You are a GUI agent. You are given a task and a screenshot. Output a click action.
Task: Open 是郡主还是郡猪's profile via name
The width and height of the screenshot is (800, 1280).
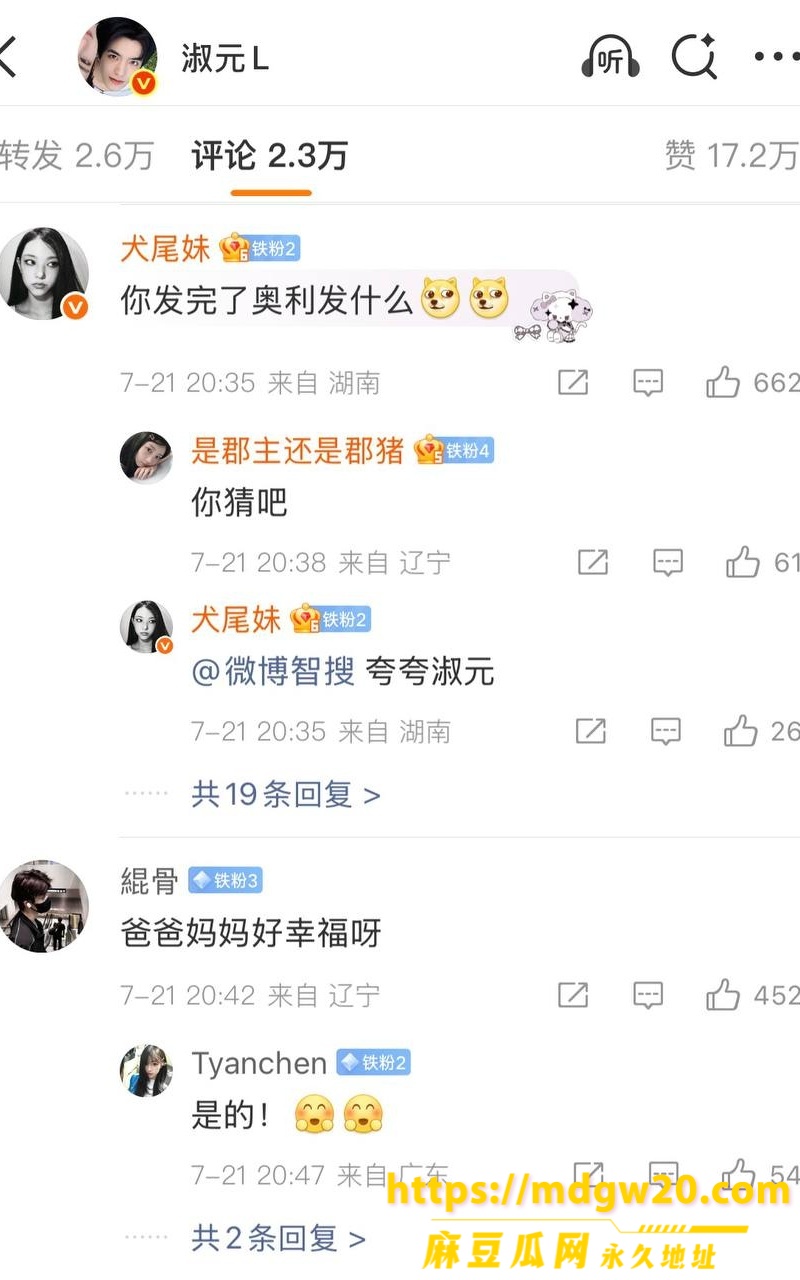298,451
